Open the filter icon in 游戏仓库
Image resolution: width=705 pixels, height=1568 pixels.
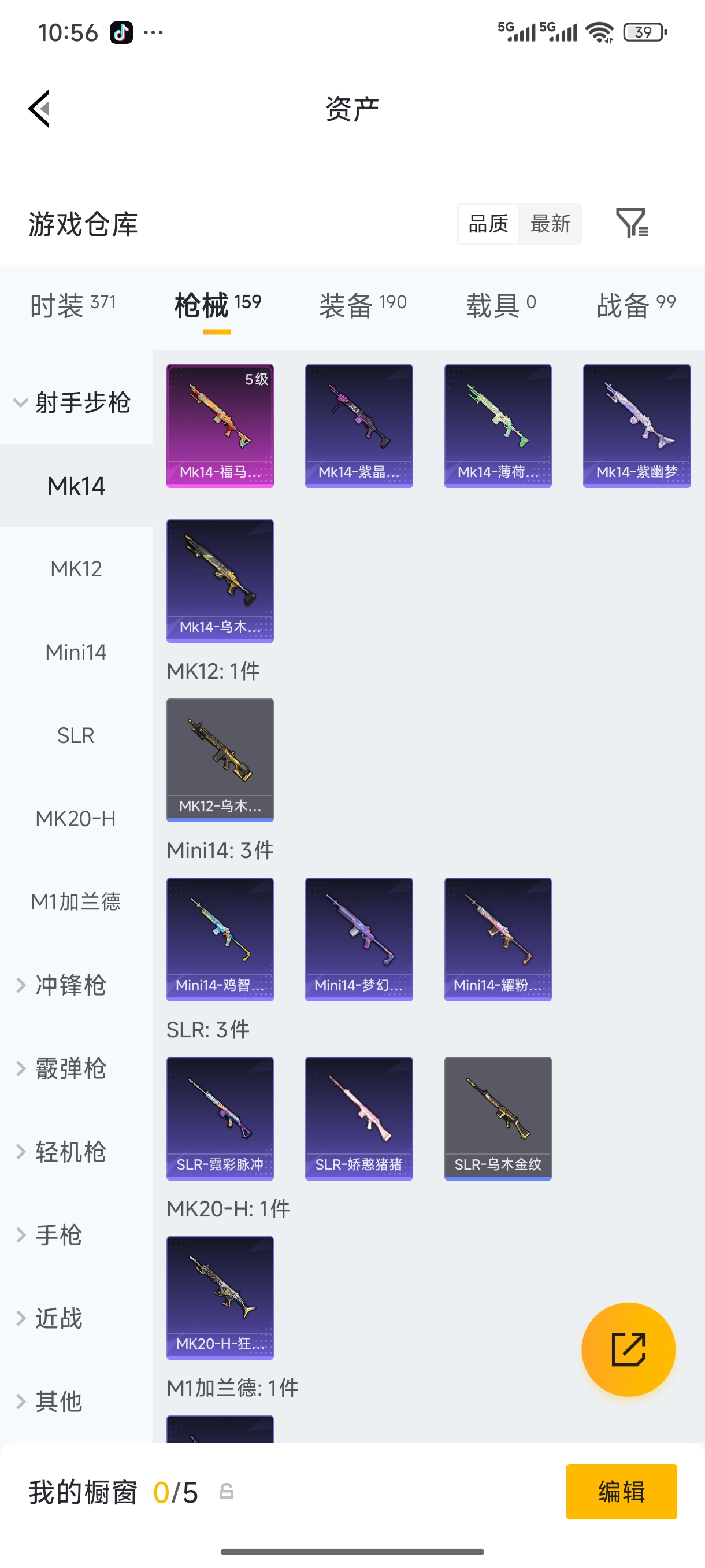tap(632, 223)
